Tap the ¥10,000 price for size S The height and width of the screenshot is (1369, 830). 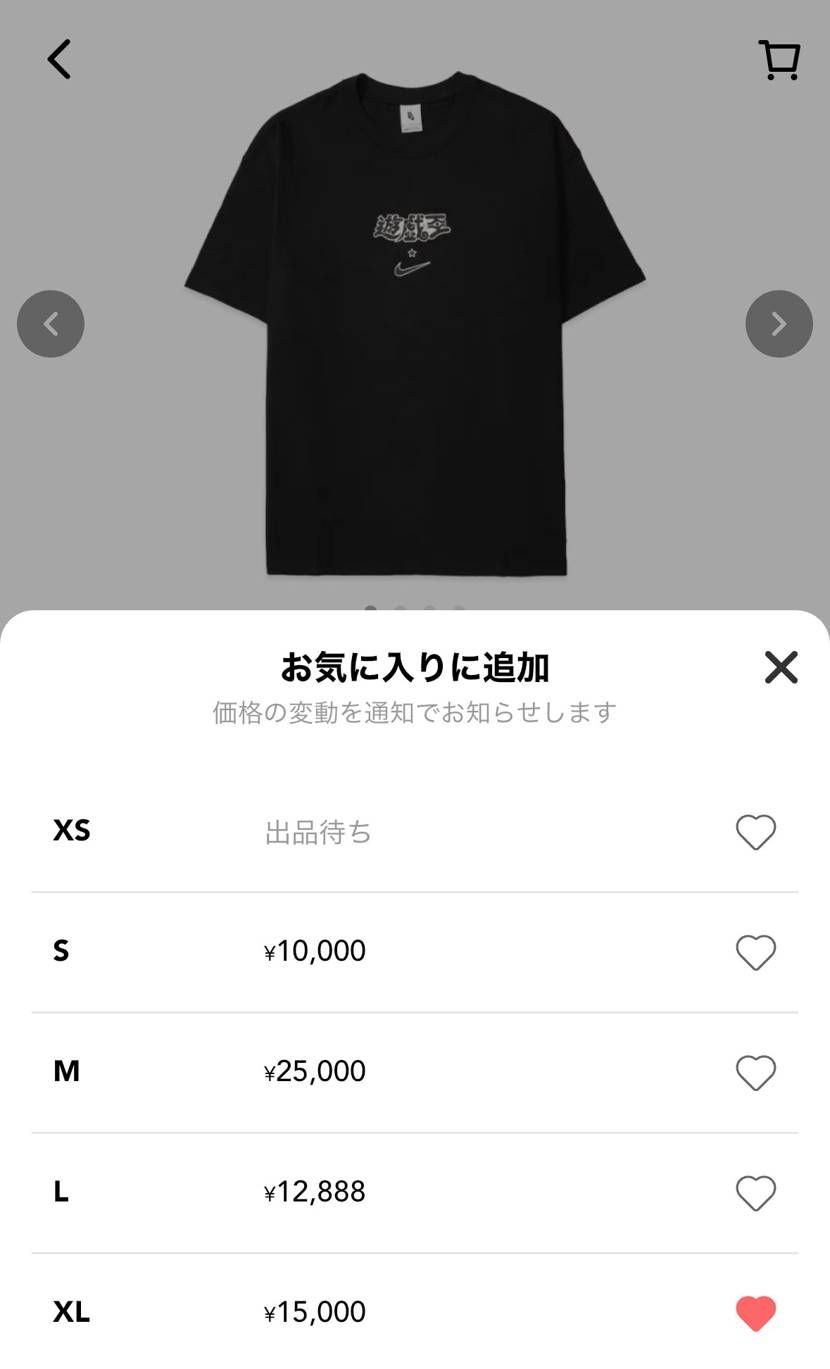tap(314, 952)
